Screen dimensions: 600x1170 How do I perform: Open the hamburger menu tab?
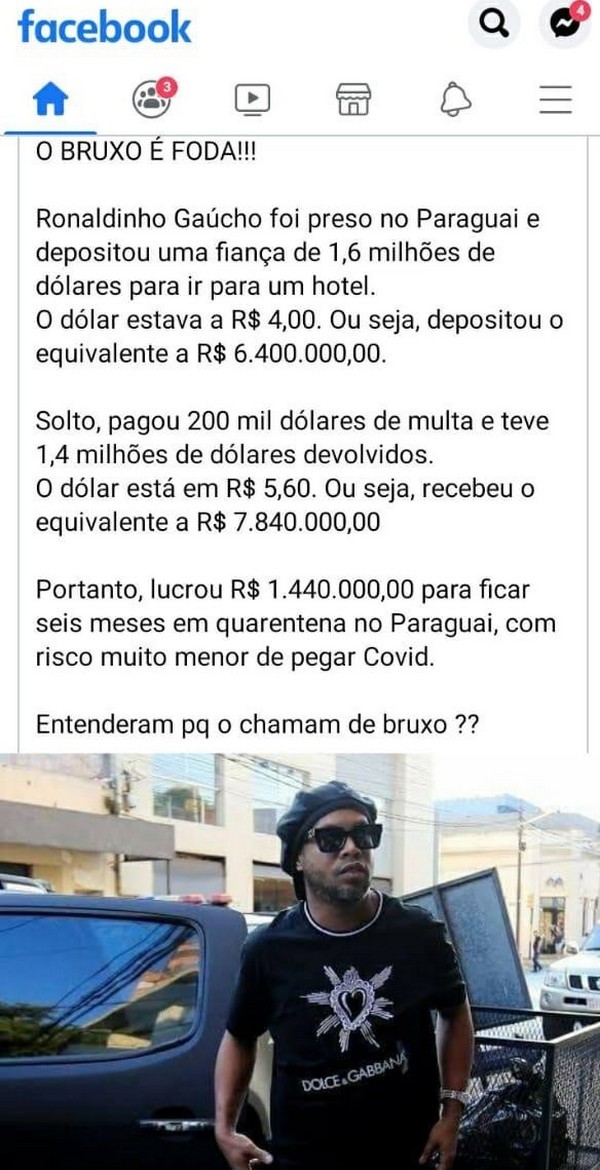(555, 98)
